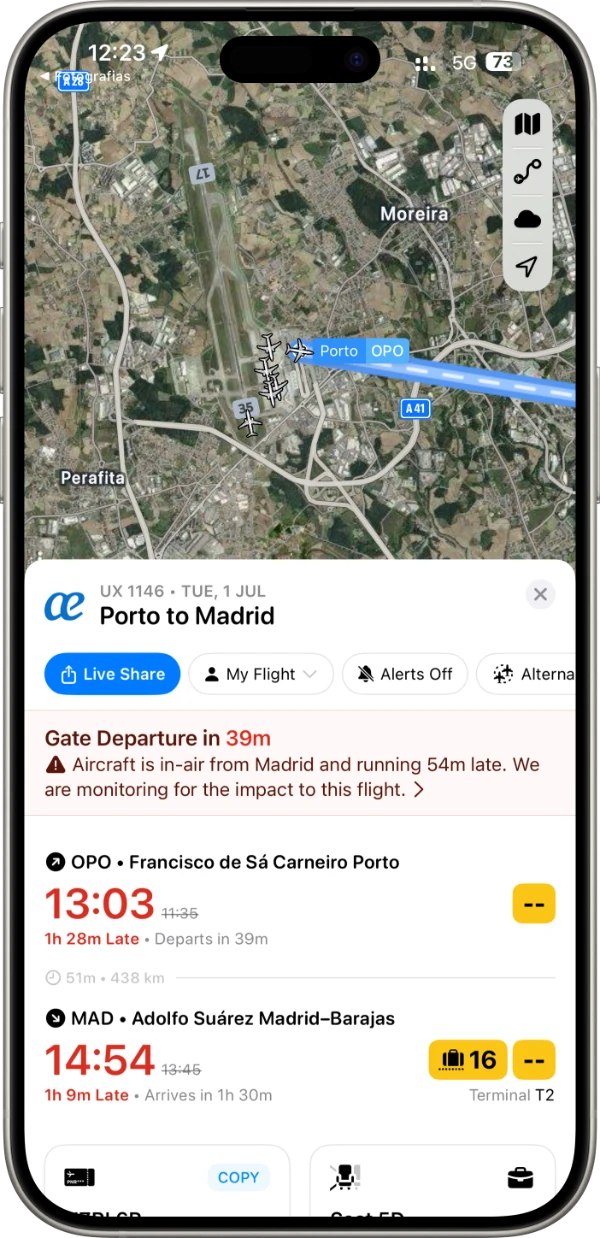
Task: Start Live Share for this flight
Action: pyautogui.click(x=112, y=674)
